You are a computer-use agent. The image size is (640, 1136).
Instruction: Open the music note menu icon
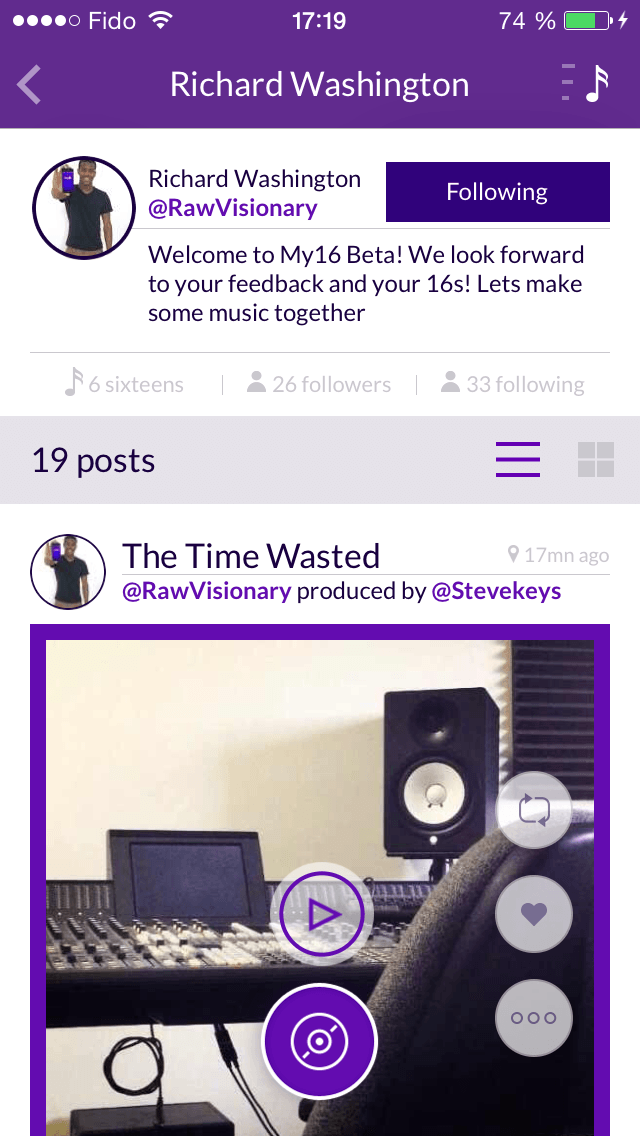point(585,84)
